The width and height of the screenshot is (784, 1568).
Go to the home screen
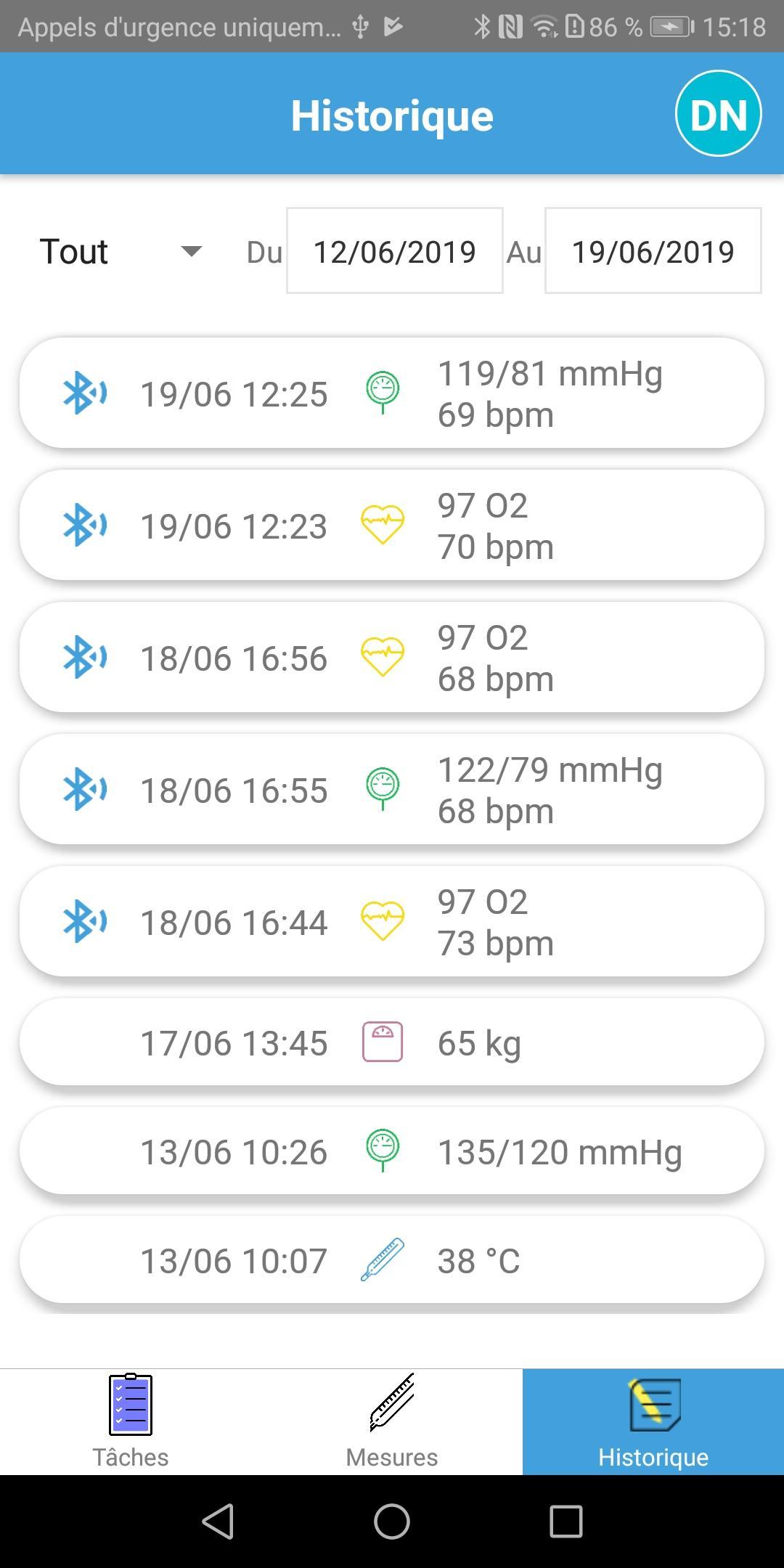(x=392, y=1521)
